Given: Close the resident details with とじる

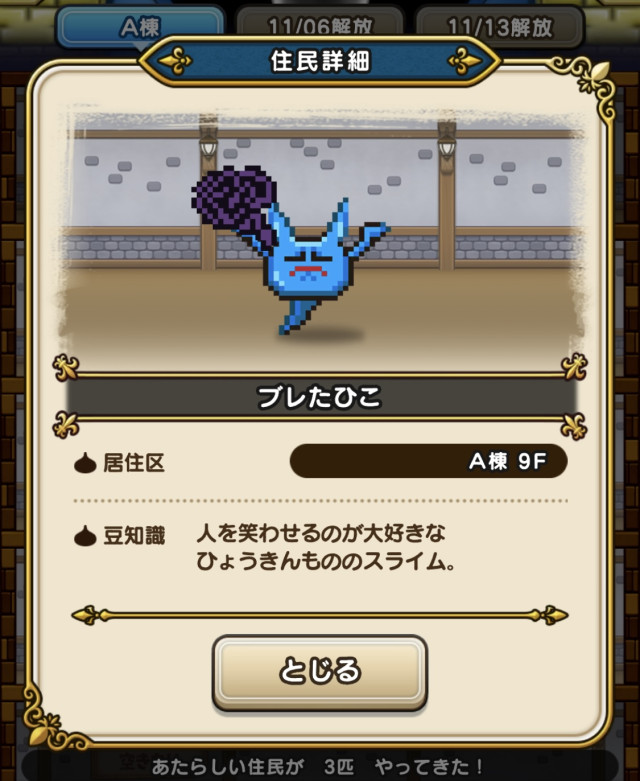Looking at the screenshot, I should pos(320,672).
